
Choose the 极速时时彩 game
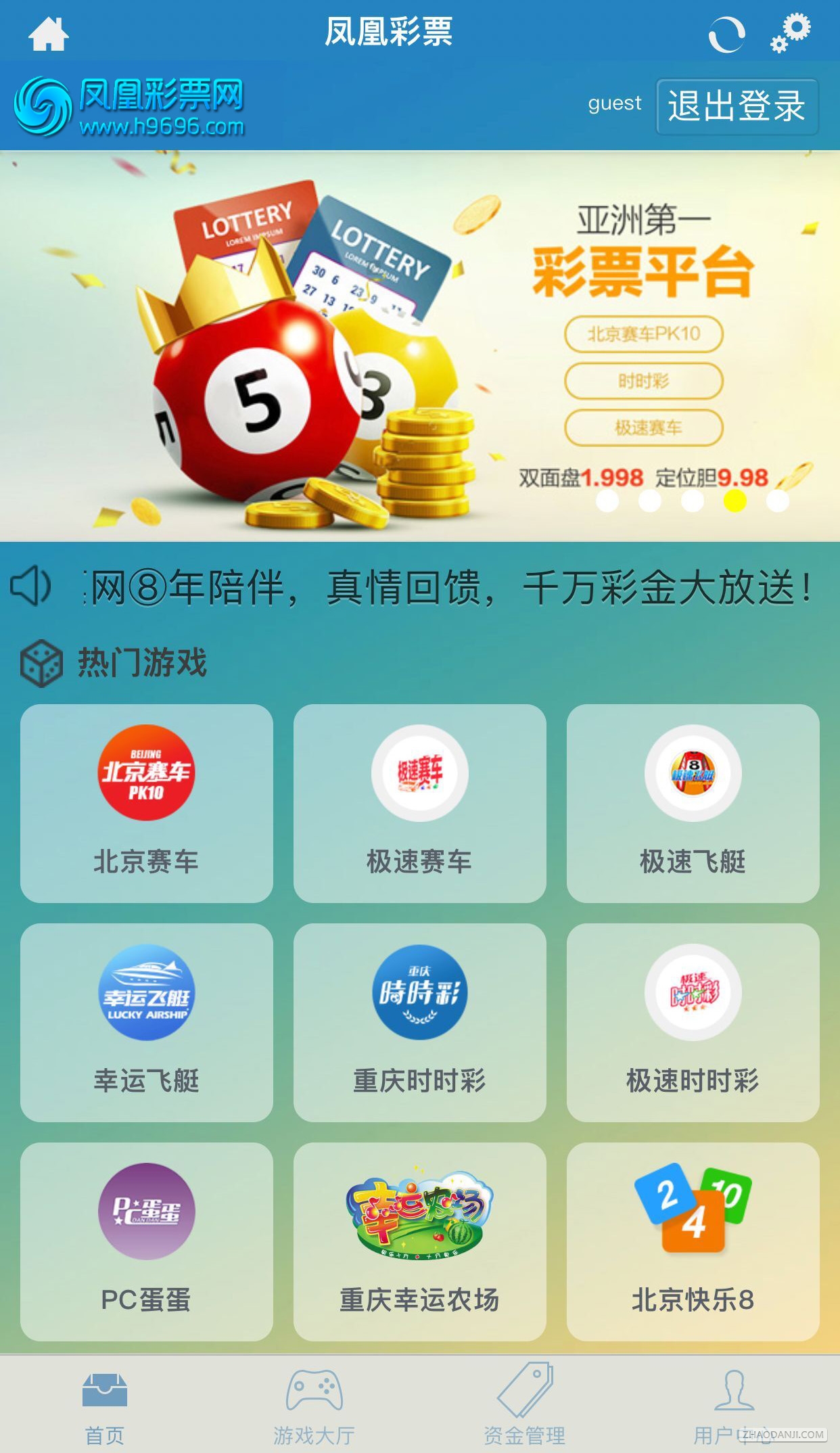(693, 1022)
